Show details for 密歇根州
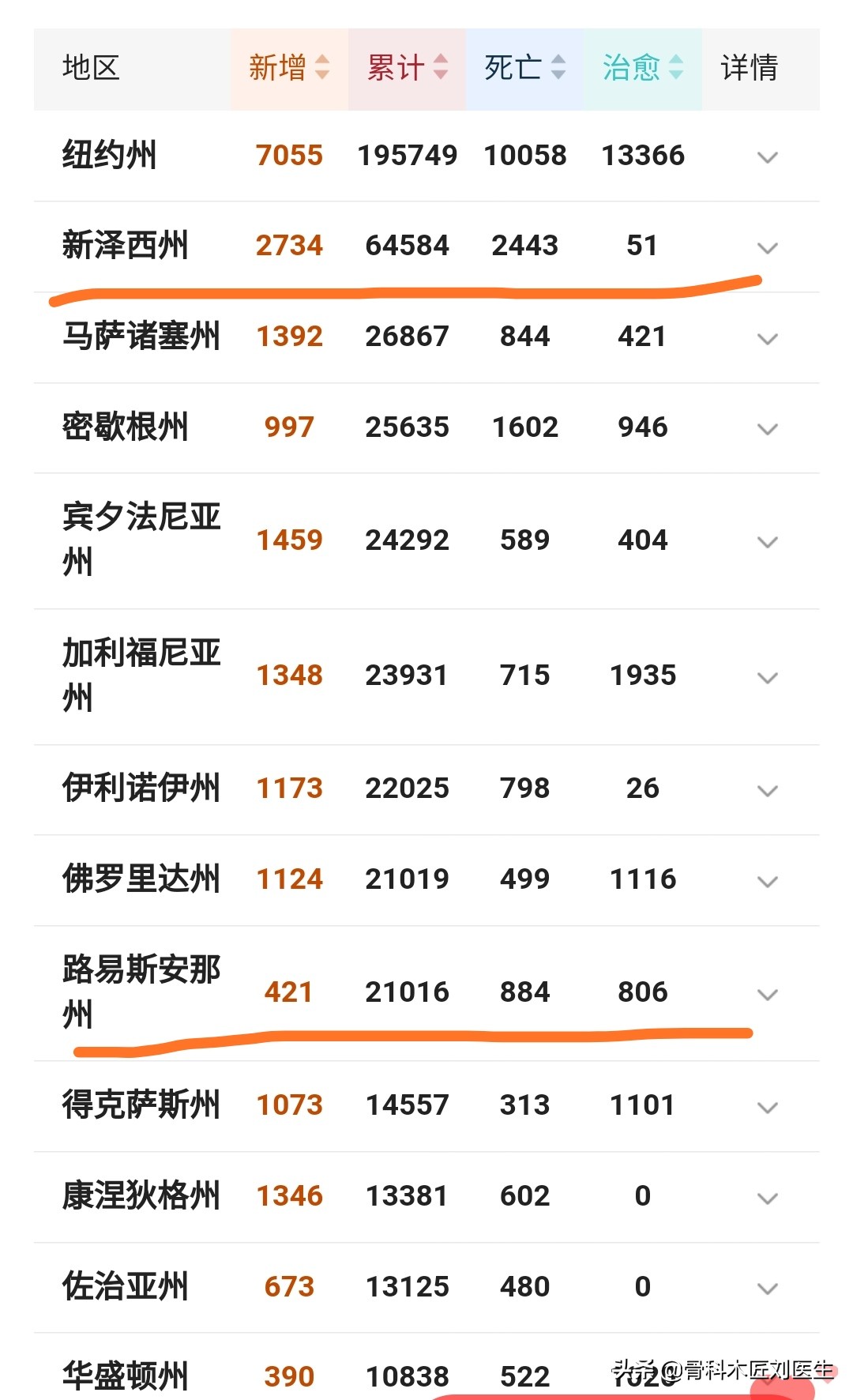 tap(767, 429)
